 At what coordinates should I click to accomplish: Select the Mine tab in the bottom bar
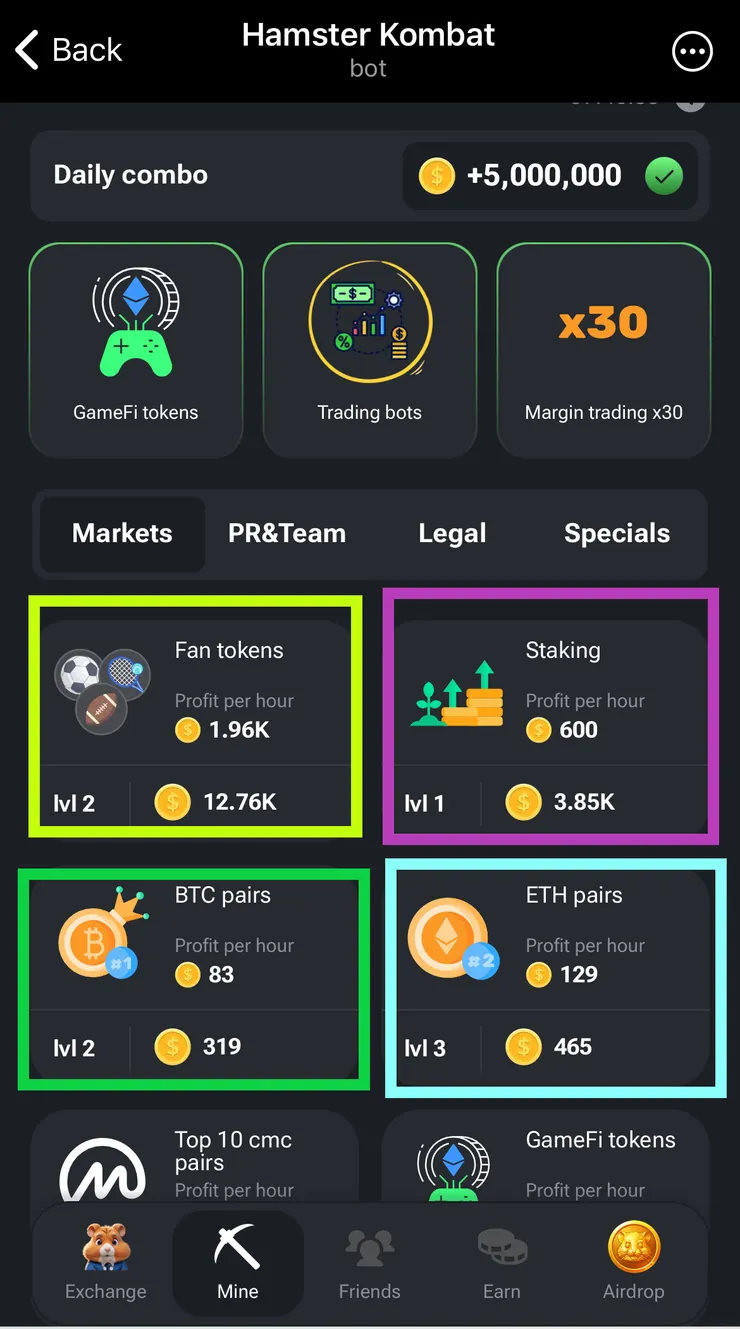tap(238, 1262)
